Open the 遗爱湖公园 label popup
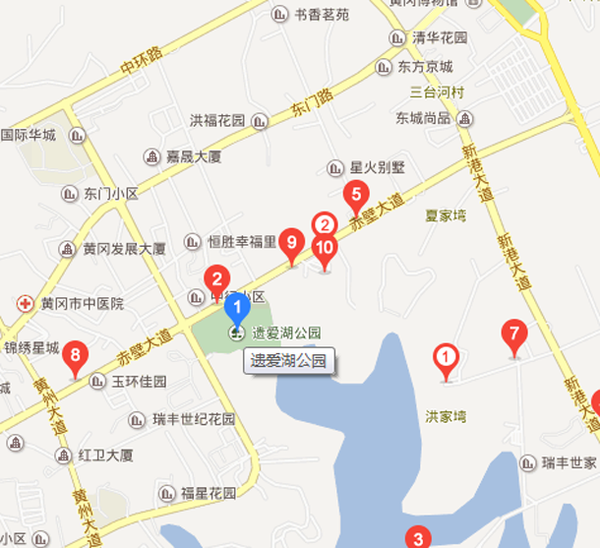 click(288, 362)
